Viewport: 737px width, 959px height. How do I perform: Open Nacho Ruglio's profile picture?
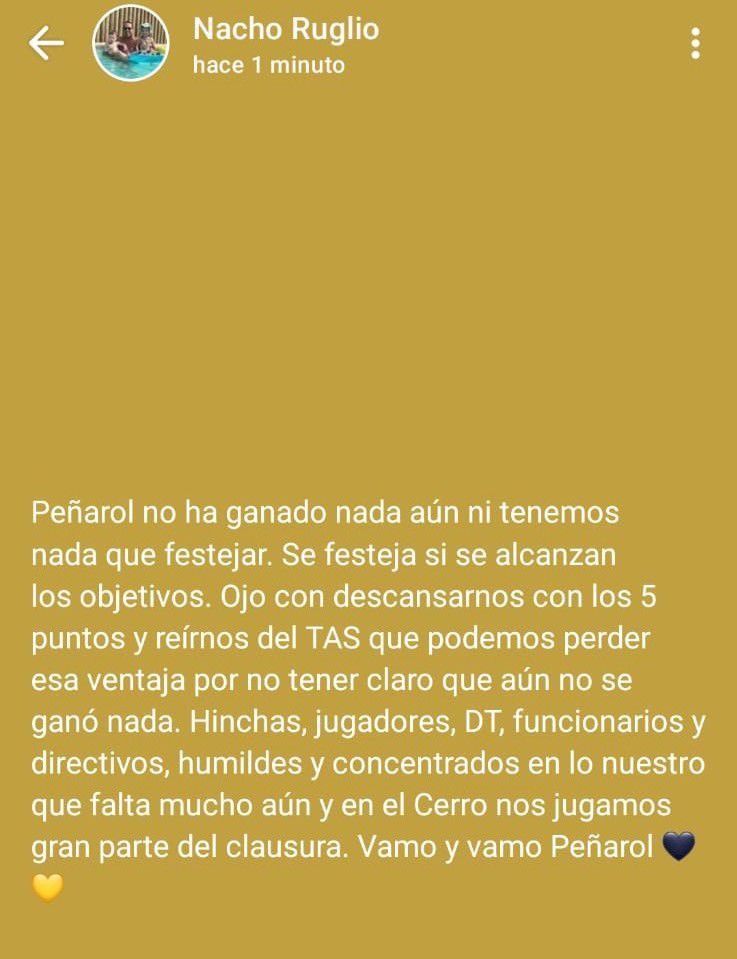pos(130,43)
